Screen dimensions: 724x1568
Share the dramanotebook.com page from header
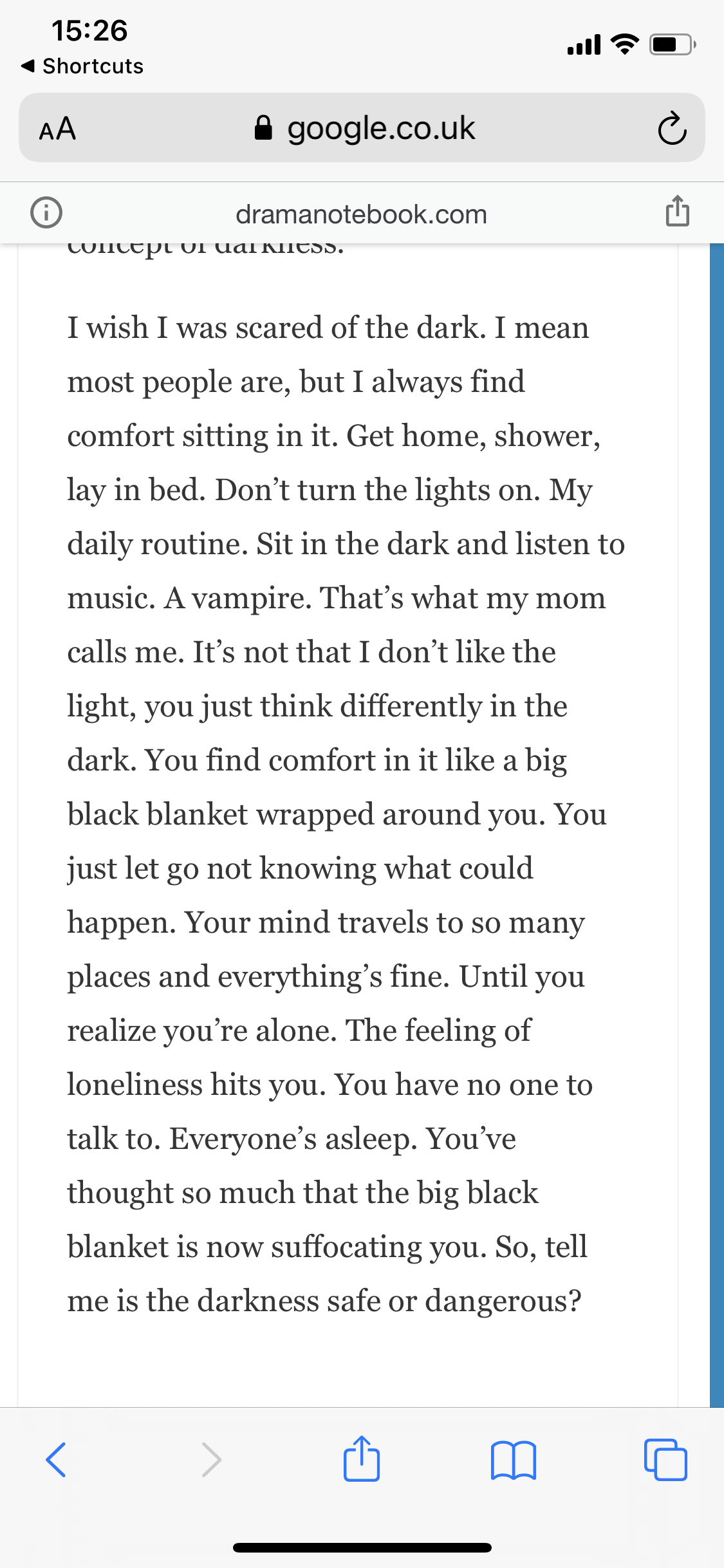coord(677,210)
